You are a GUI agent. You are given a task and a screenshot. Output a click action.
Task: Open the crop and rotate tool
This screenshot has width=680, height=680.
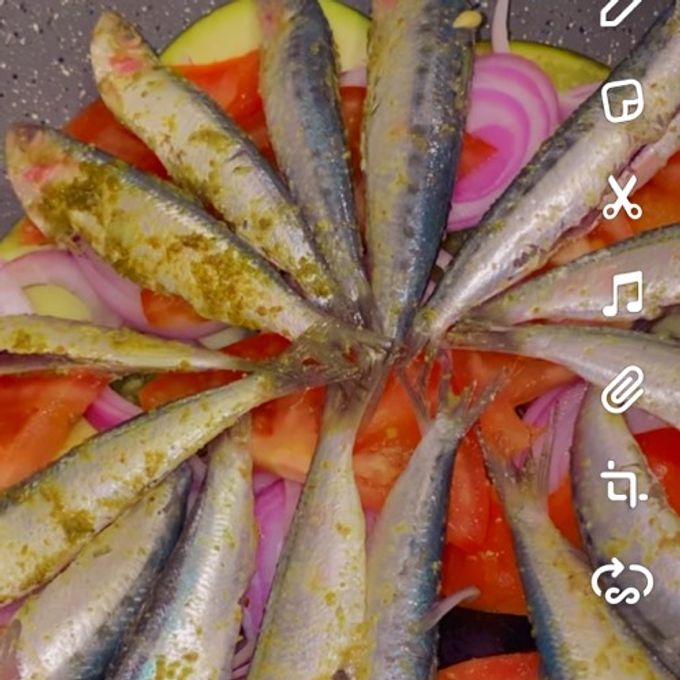point(622,483)
